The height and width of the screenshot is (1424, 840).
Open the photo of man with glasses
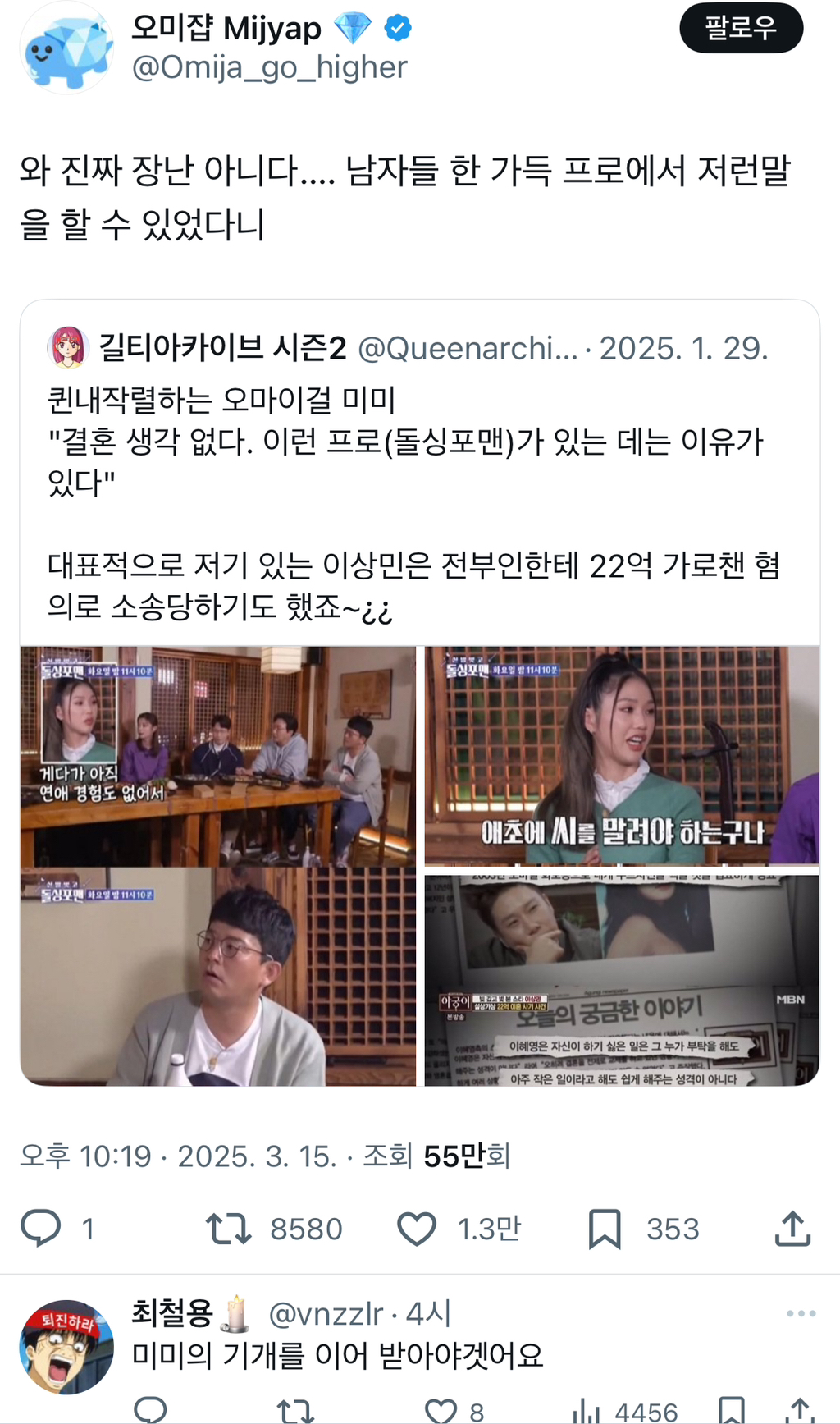(x=218, y=977)
